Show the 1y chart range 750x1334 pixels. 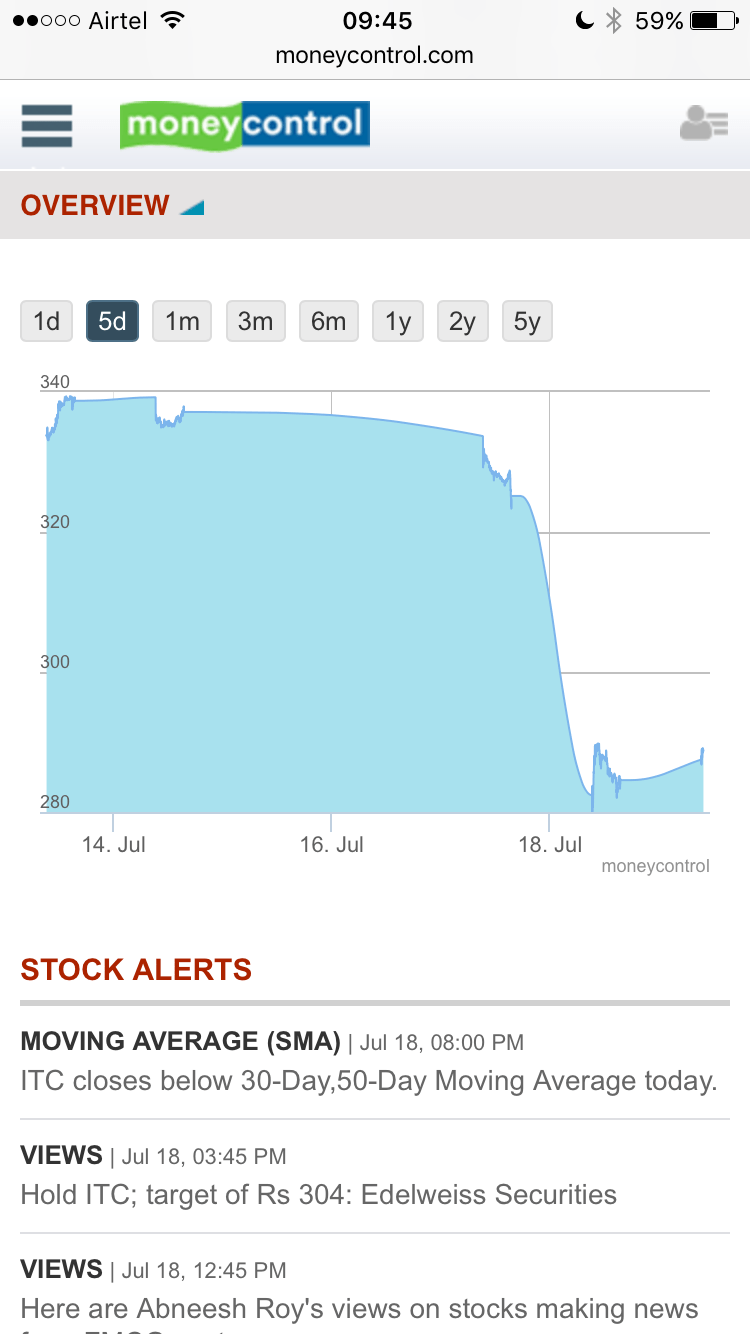[x=398, y=321]
